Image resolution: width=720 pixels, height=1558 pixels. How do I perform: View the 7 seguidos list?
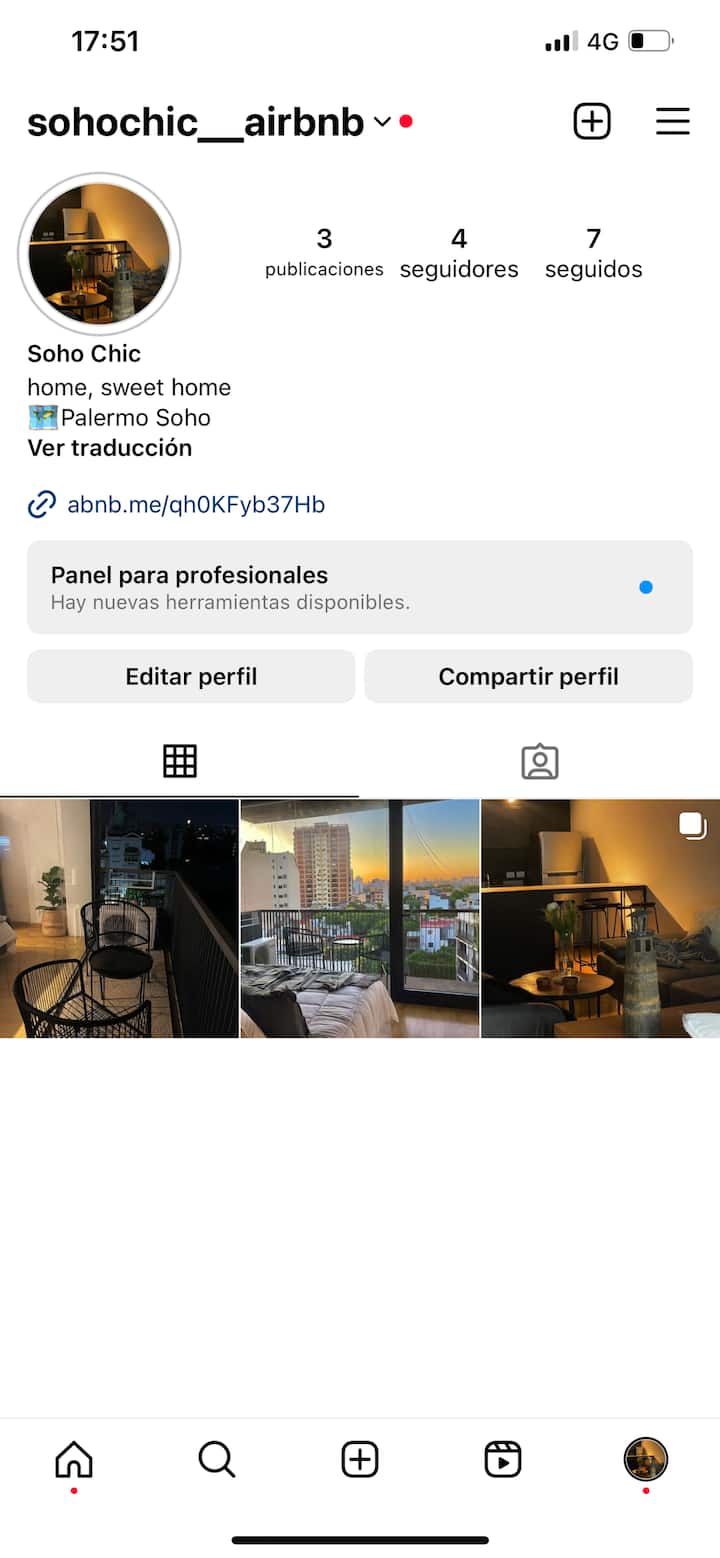pyautogui.click(x=593, y=253)
